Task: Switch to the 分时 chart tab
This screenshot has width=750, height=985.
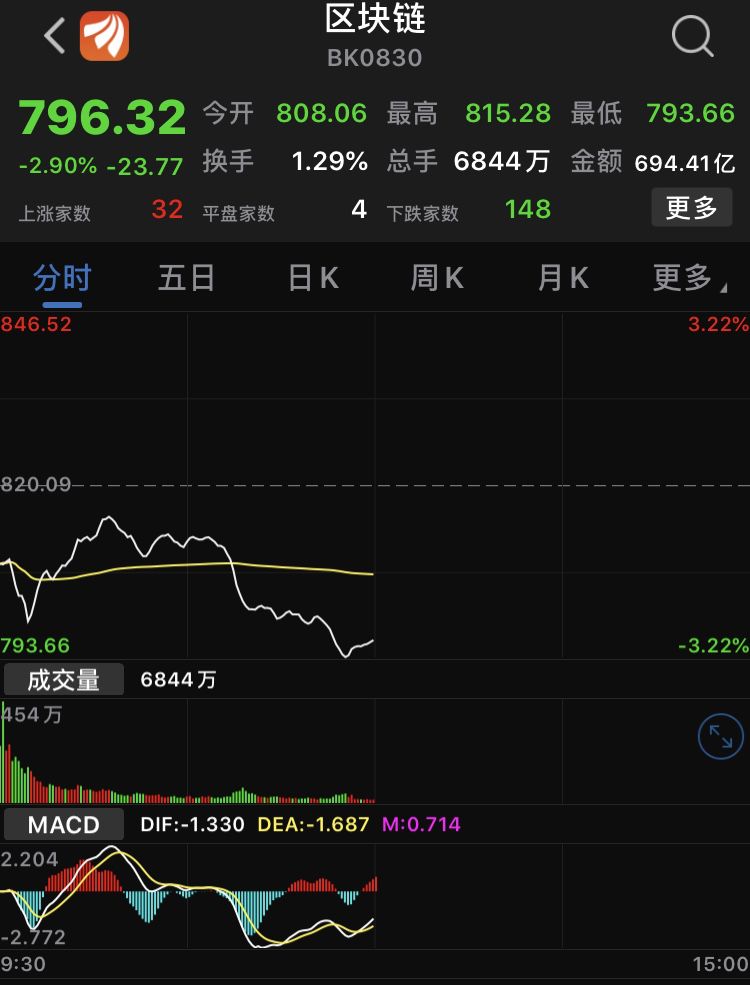Action: (62, 277)
